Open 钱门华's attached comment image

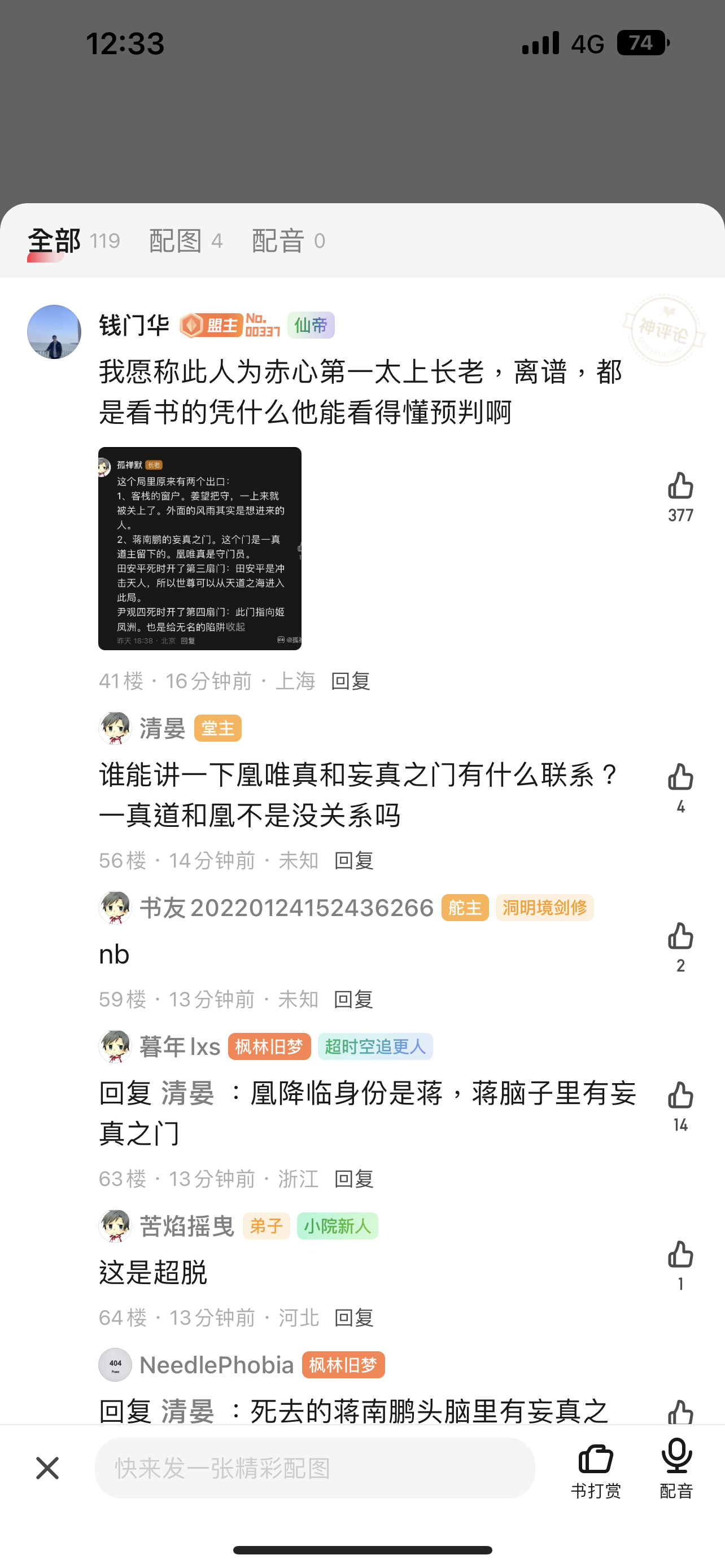click(200, 549)
